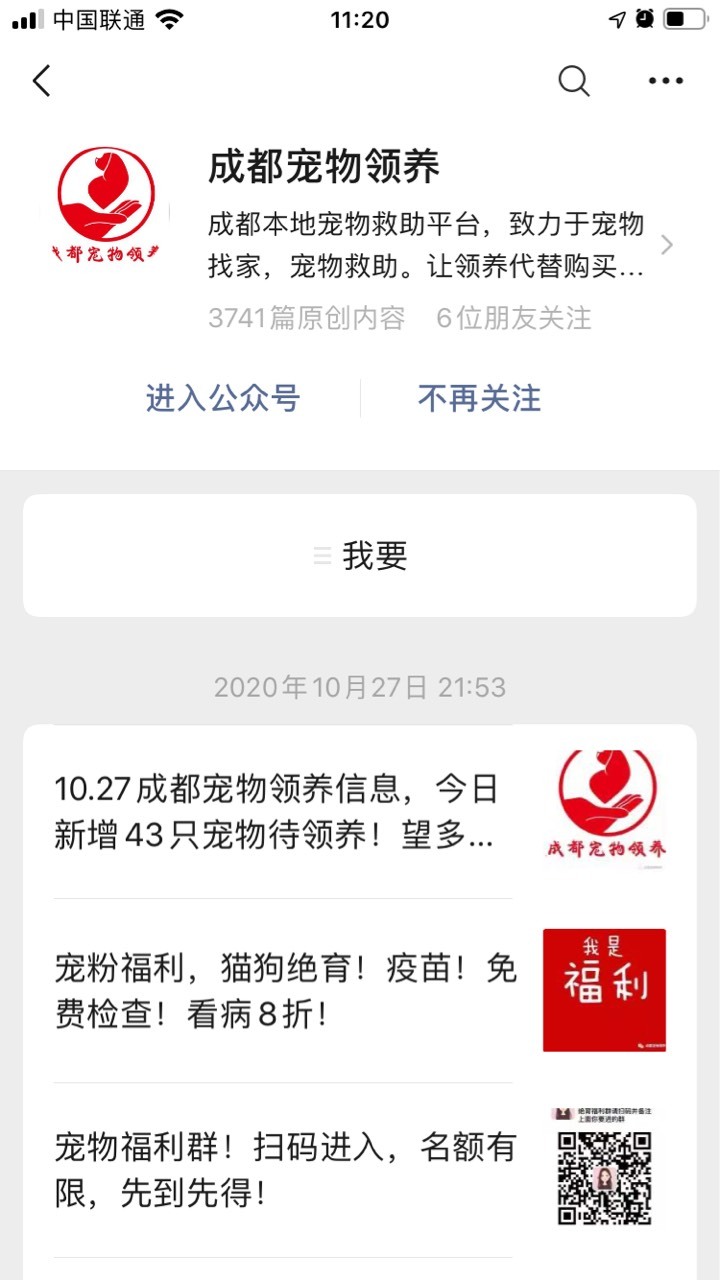Open the 宠物福利群 扫码进入 article
Viewport: 720px width, 1280px height.
360,1170
